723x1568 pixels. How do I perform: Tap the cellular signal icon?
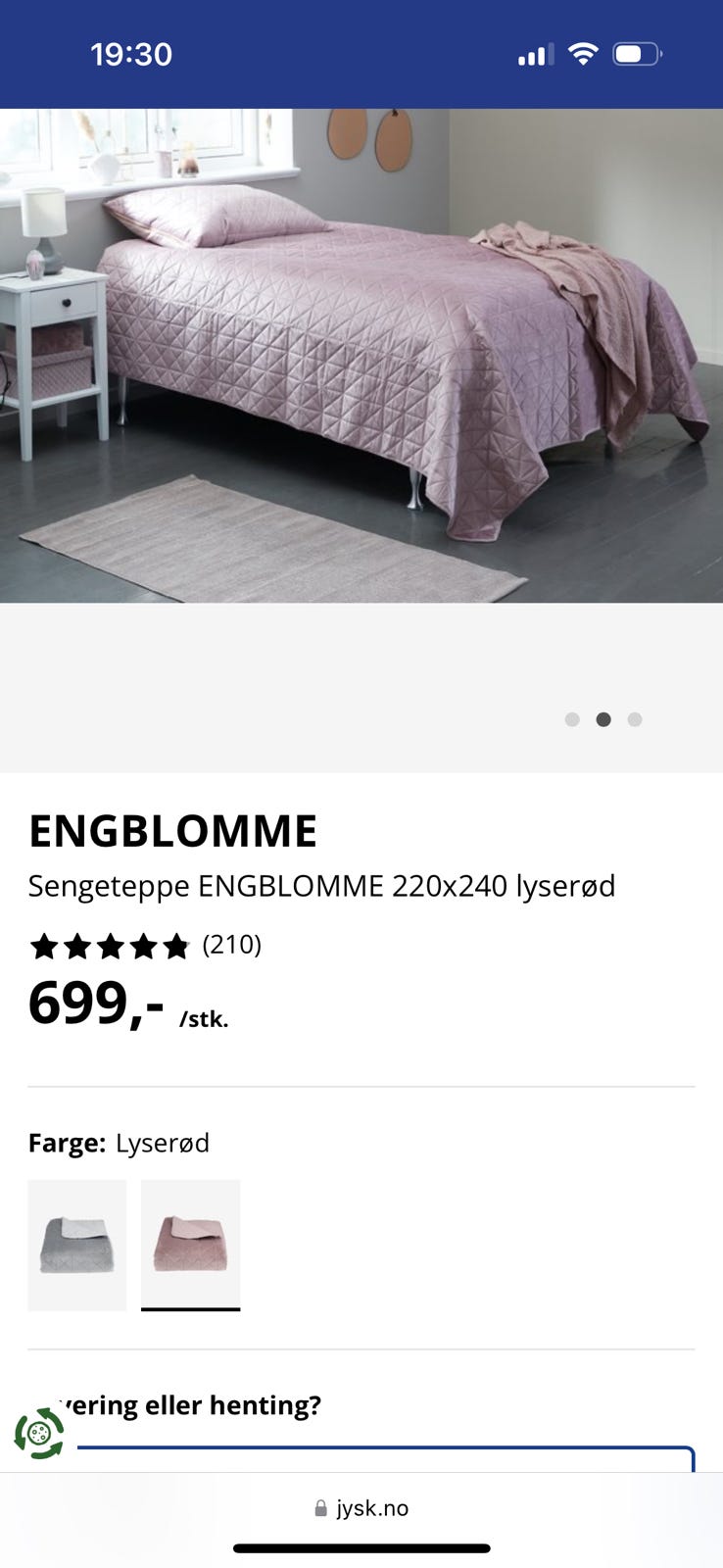(534, 54)
